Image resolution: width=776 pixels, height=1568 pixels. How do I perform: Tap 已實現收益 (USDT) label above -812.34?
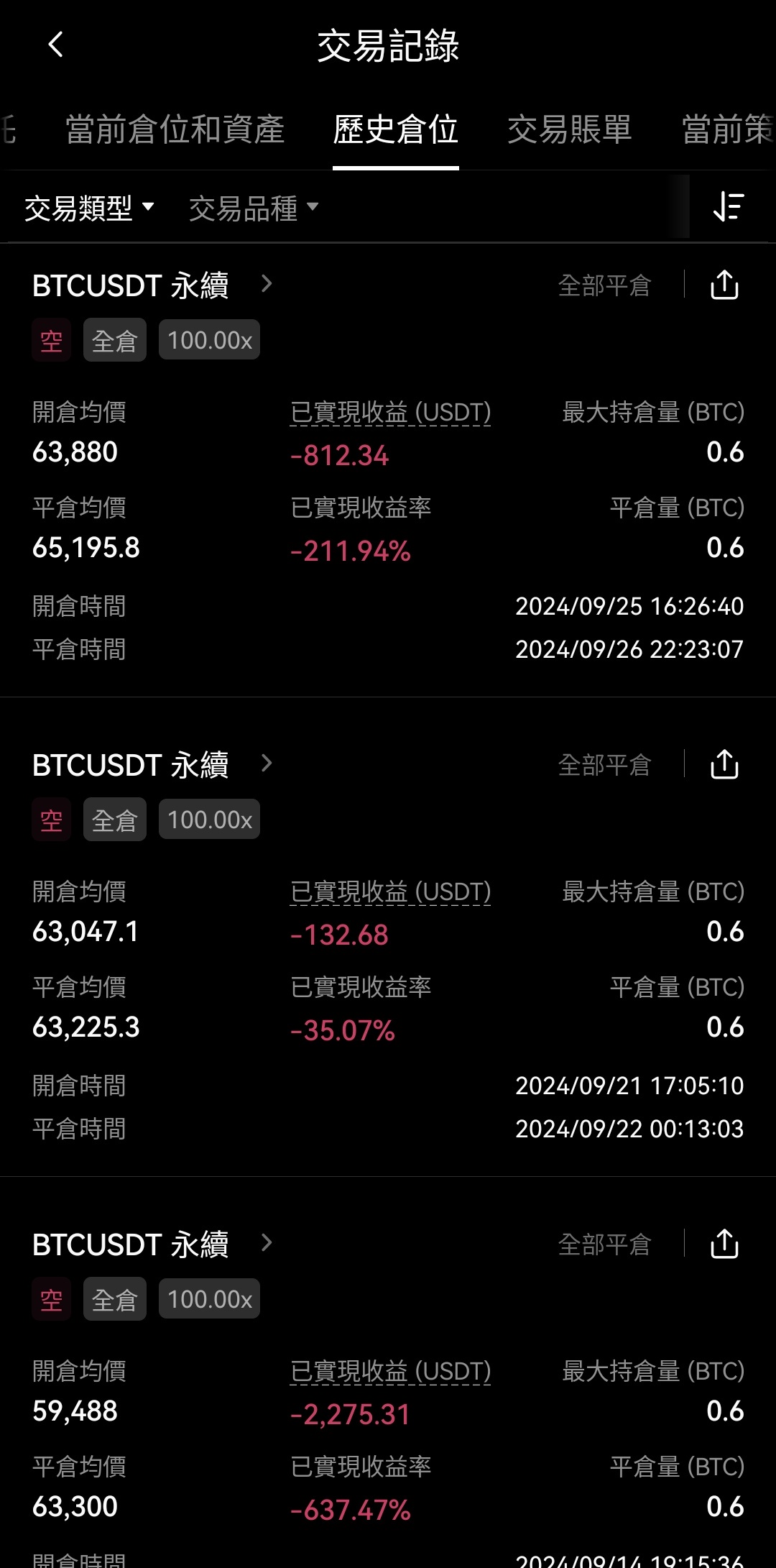click(390, 413)
